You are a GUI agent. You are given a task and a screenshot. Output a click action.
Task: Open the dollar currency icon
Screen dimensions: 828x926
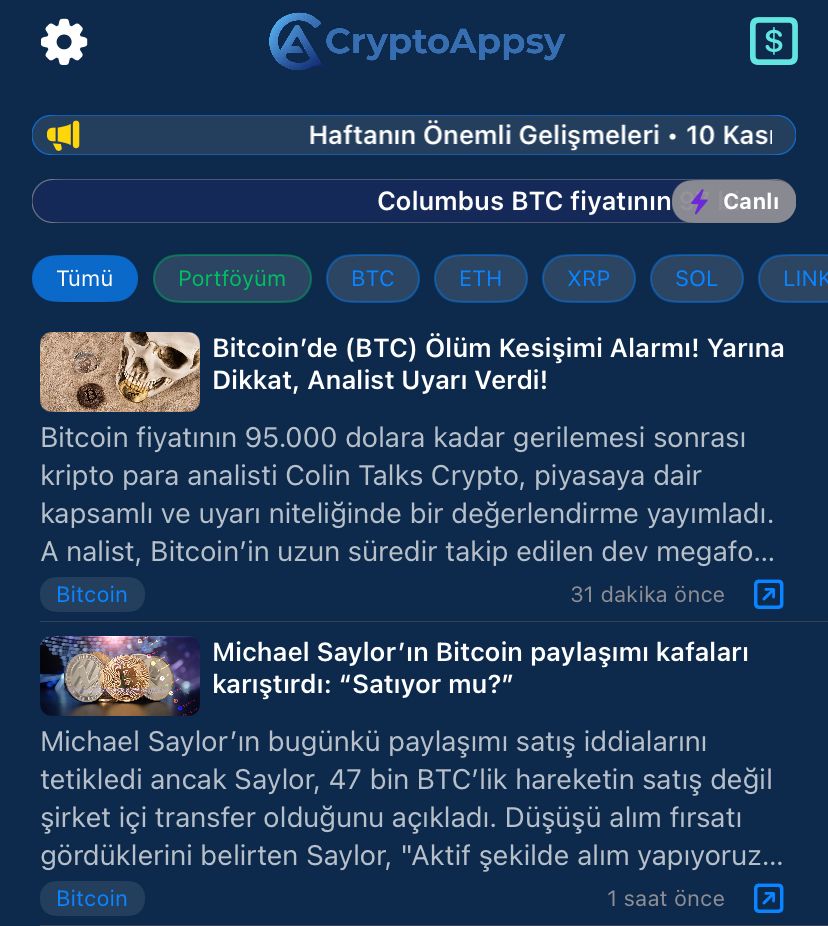(x=774, y=42)
